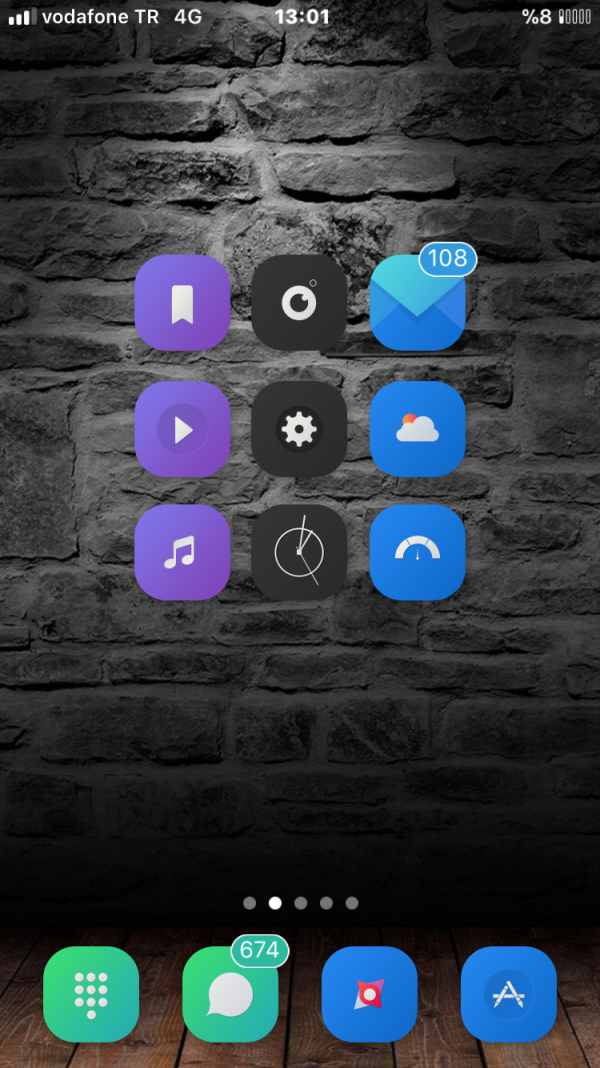Open the App Store
600x1068 pixels.
point(508,994)
